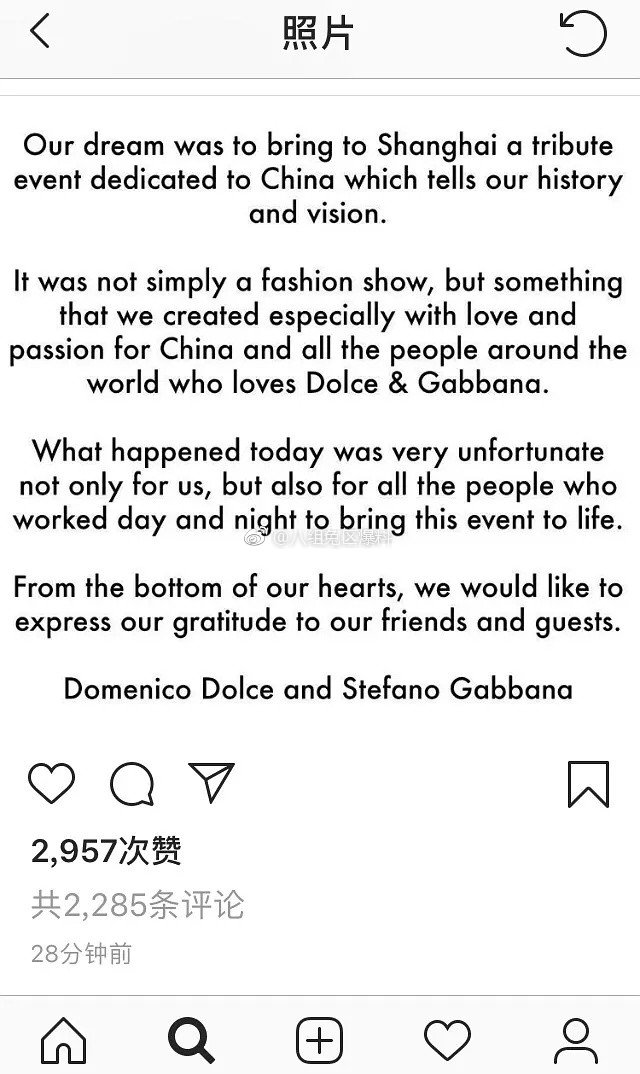
Task: Open the search tab
Action: point(191,1040)
